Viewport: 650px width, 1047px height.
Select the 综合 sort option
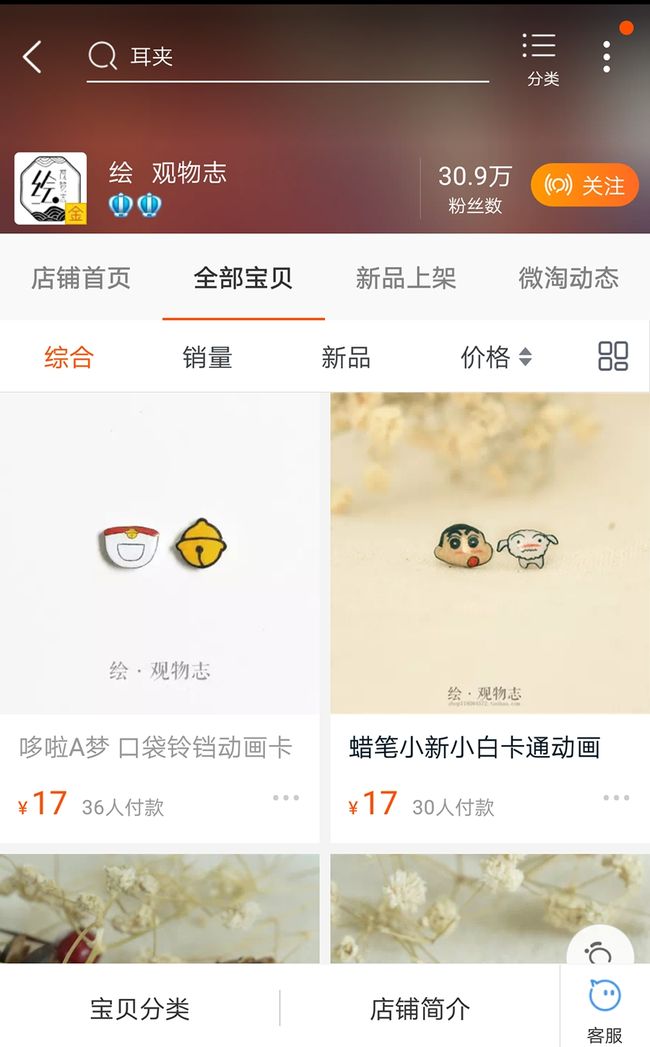click(69, 357)
